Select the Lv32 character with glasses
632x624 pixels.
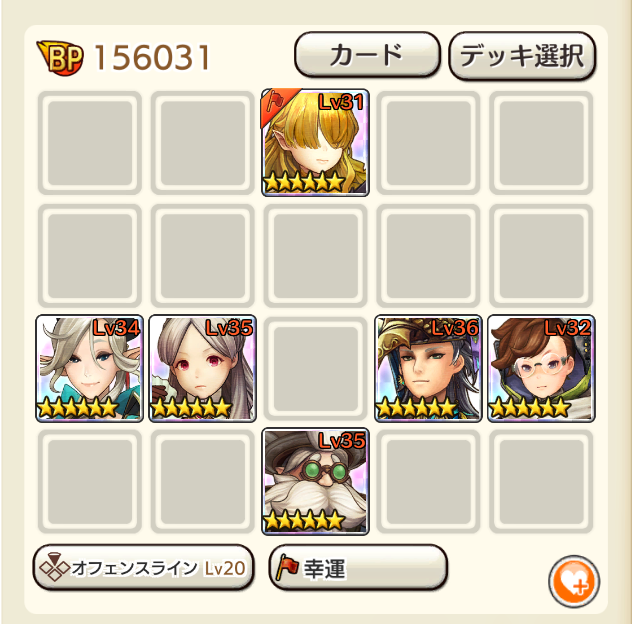[540, 368]
